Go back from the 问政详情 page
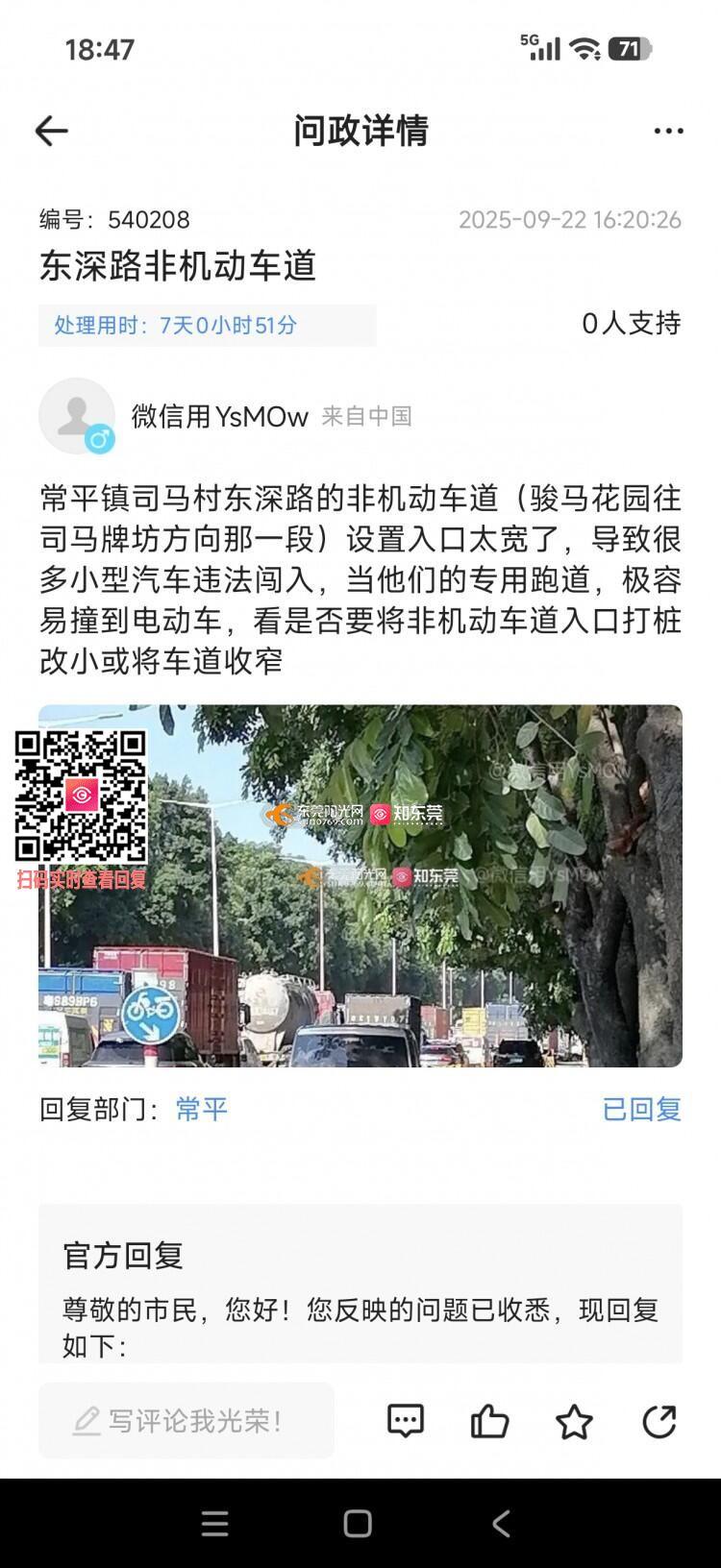 [51, 131]
